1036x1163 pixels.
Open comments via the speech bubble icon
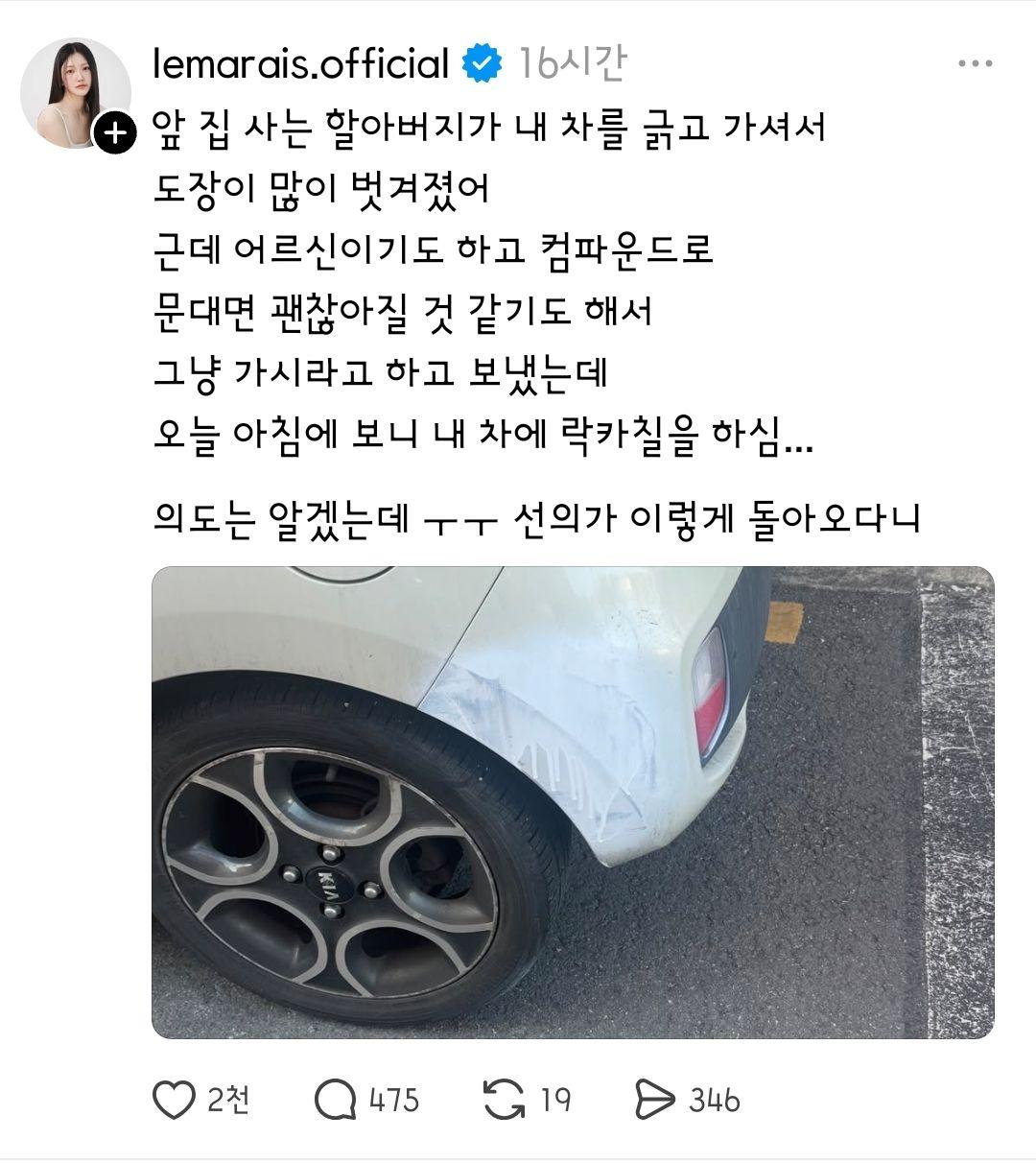[x=336, y=1100]
